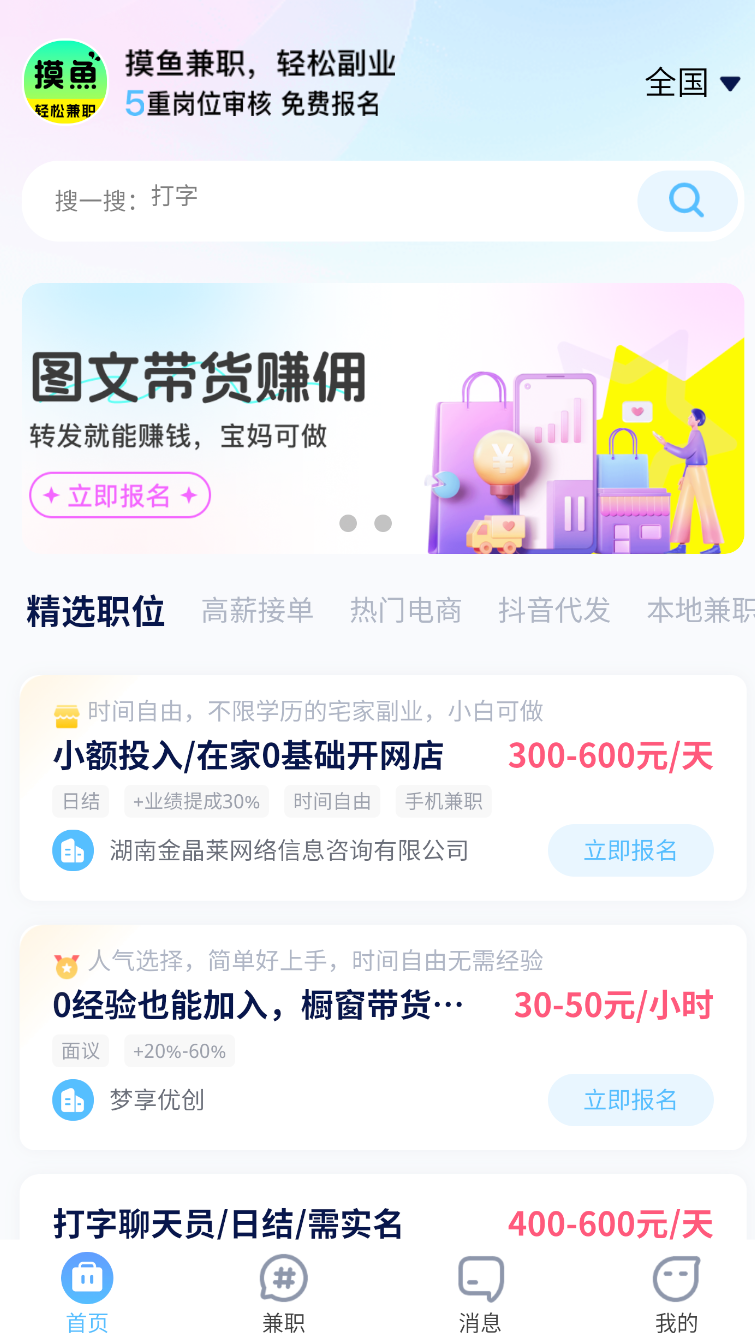Tap the magnifier search button
Screen dimensions: 755x1336
[686, 201]
